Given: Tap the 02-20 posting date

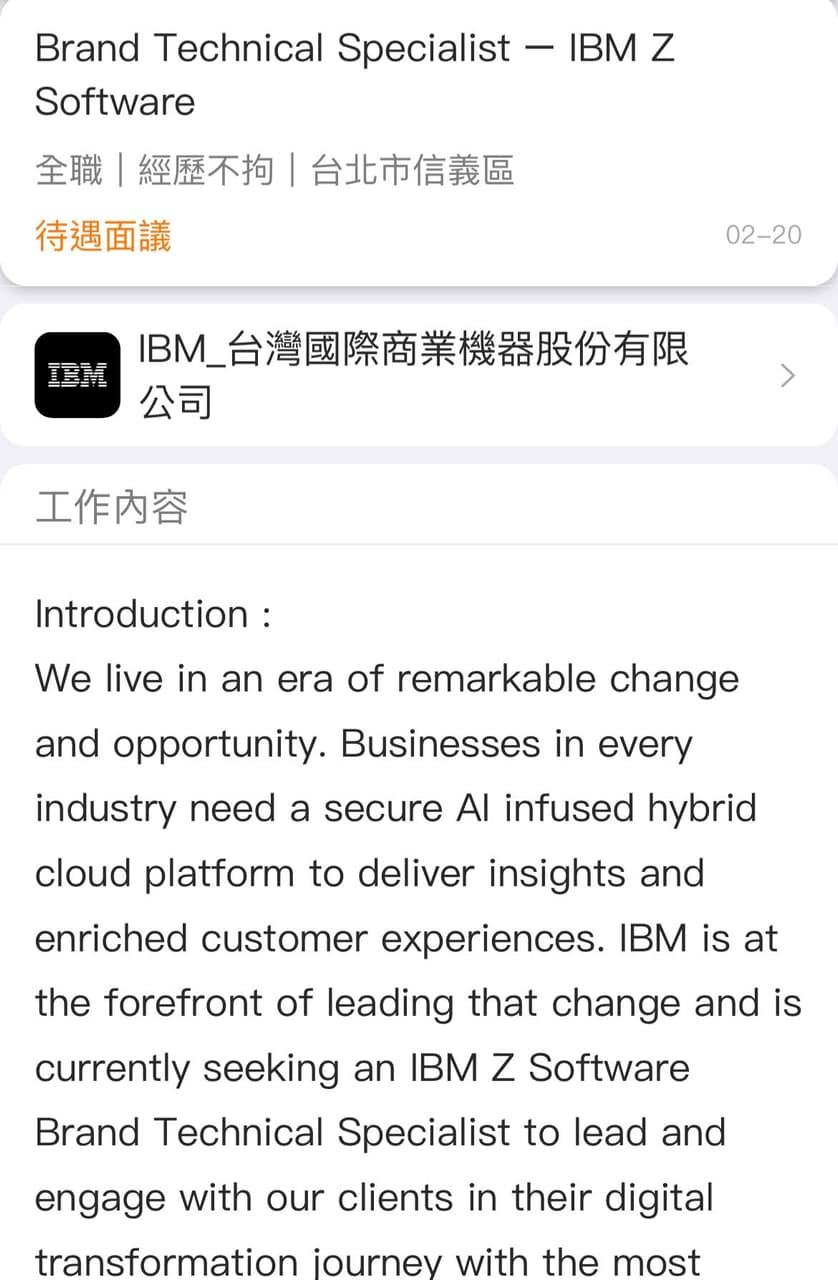Looking at the screenshot, I should [764, 234].
